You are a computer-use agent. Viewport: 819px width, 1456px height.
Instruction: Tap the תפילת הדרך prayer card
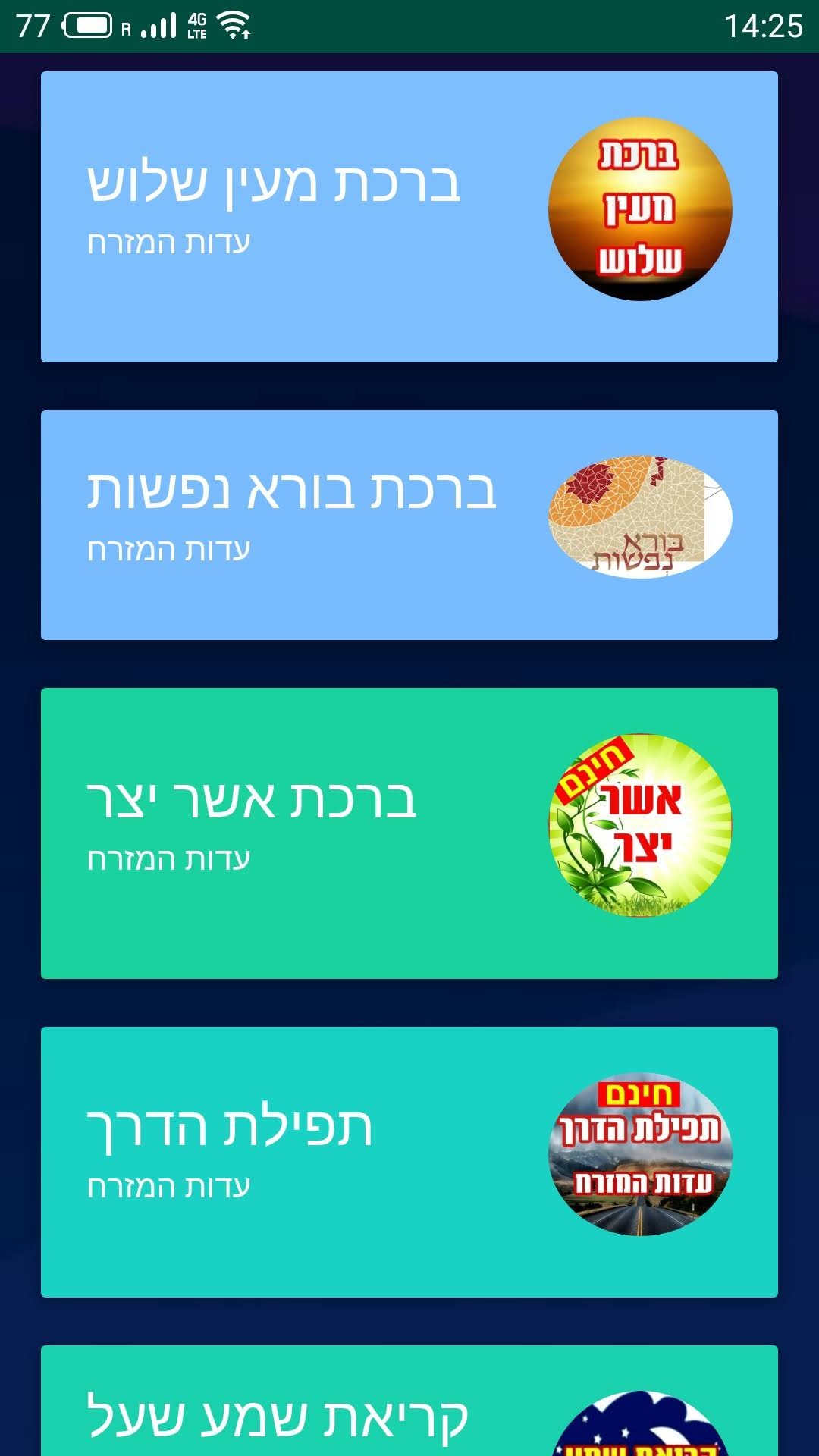coord(409,1161)
